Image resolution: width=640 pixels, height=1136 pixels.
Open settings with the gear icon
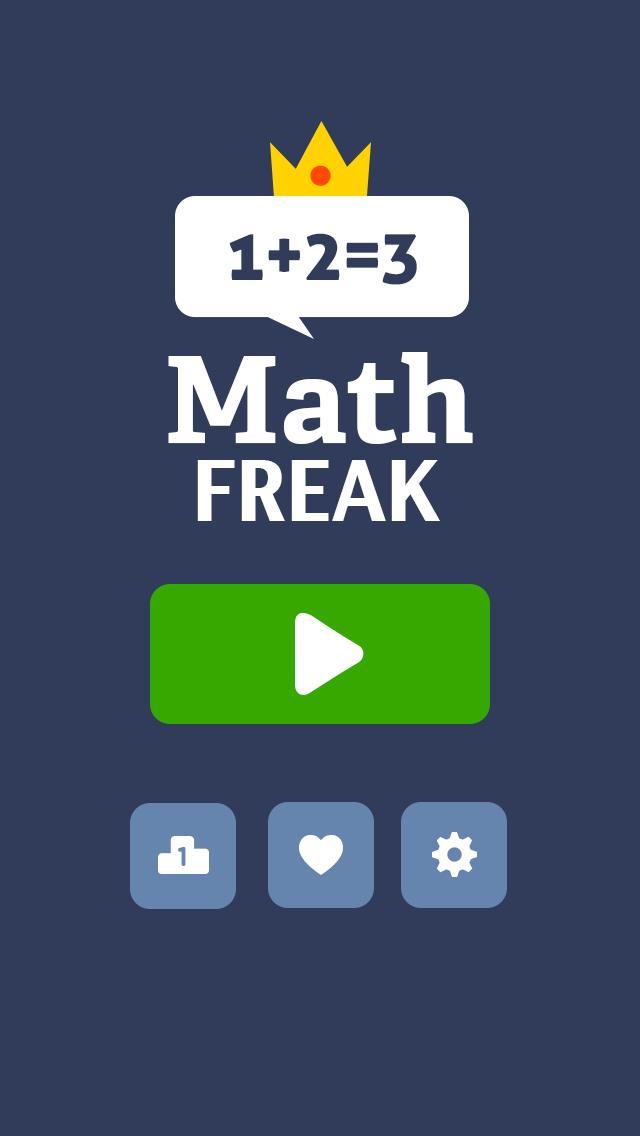pyautogui.click(x=454, y=855)
